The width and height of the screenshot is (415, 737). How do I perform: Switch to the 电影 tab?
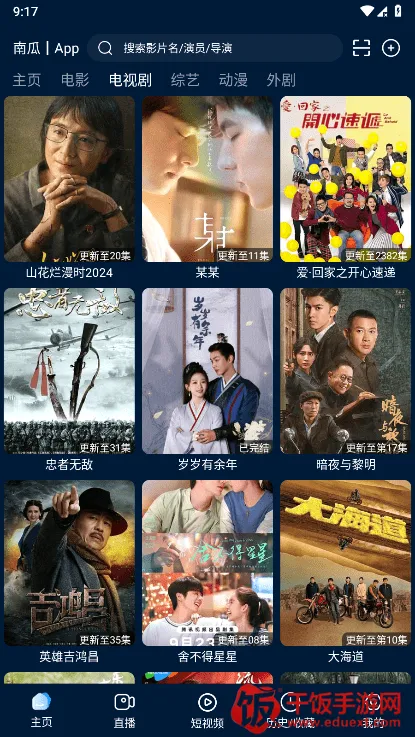tap(75, 80)
